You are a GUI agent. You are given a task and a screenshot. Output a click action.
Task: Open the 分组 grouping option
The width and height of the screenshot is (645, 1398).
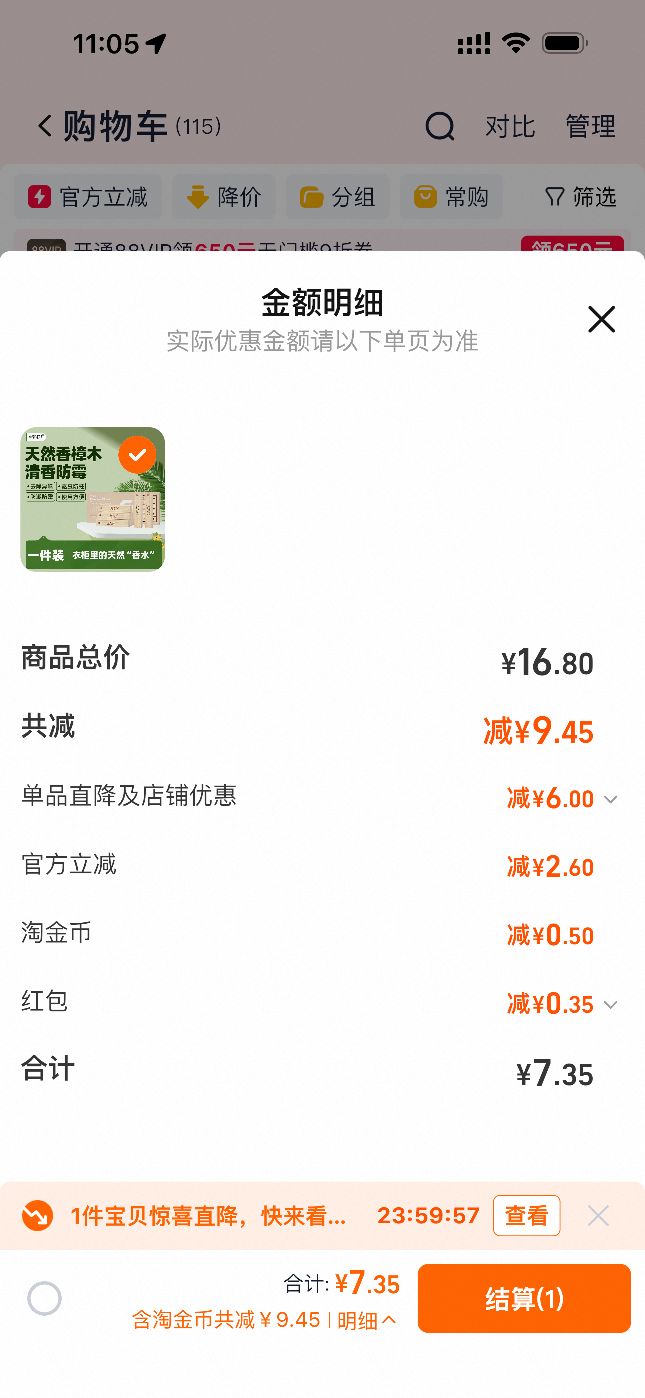point(337,197)
